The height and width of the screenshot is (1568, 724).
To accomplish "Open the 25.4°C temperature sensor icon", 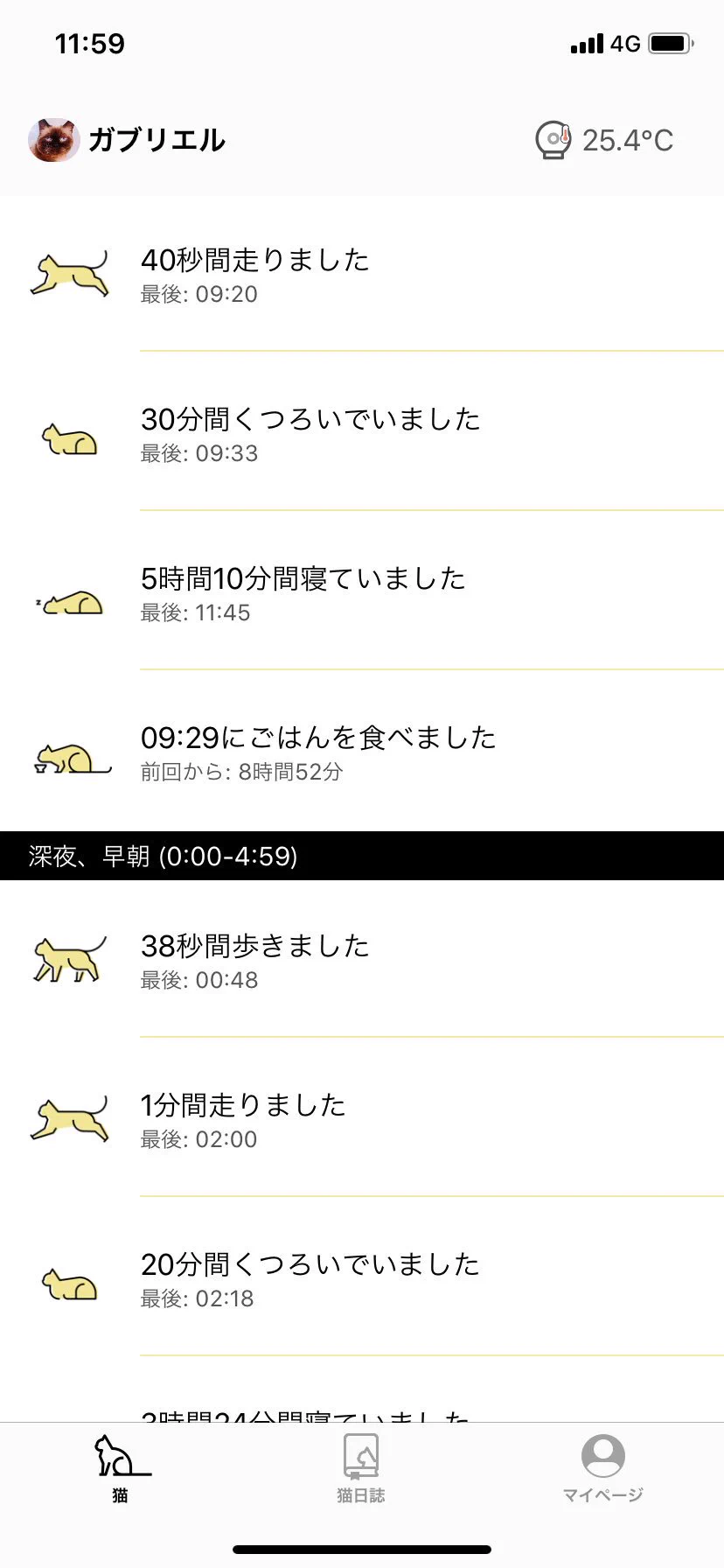I will pos(553,140).
